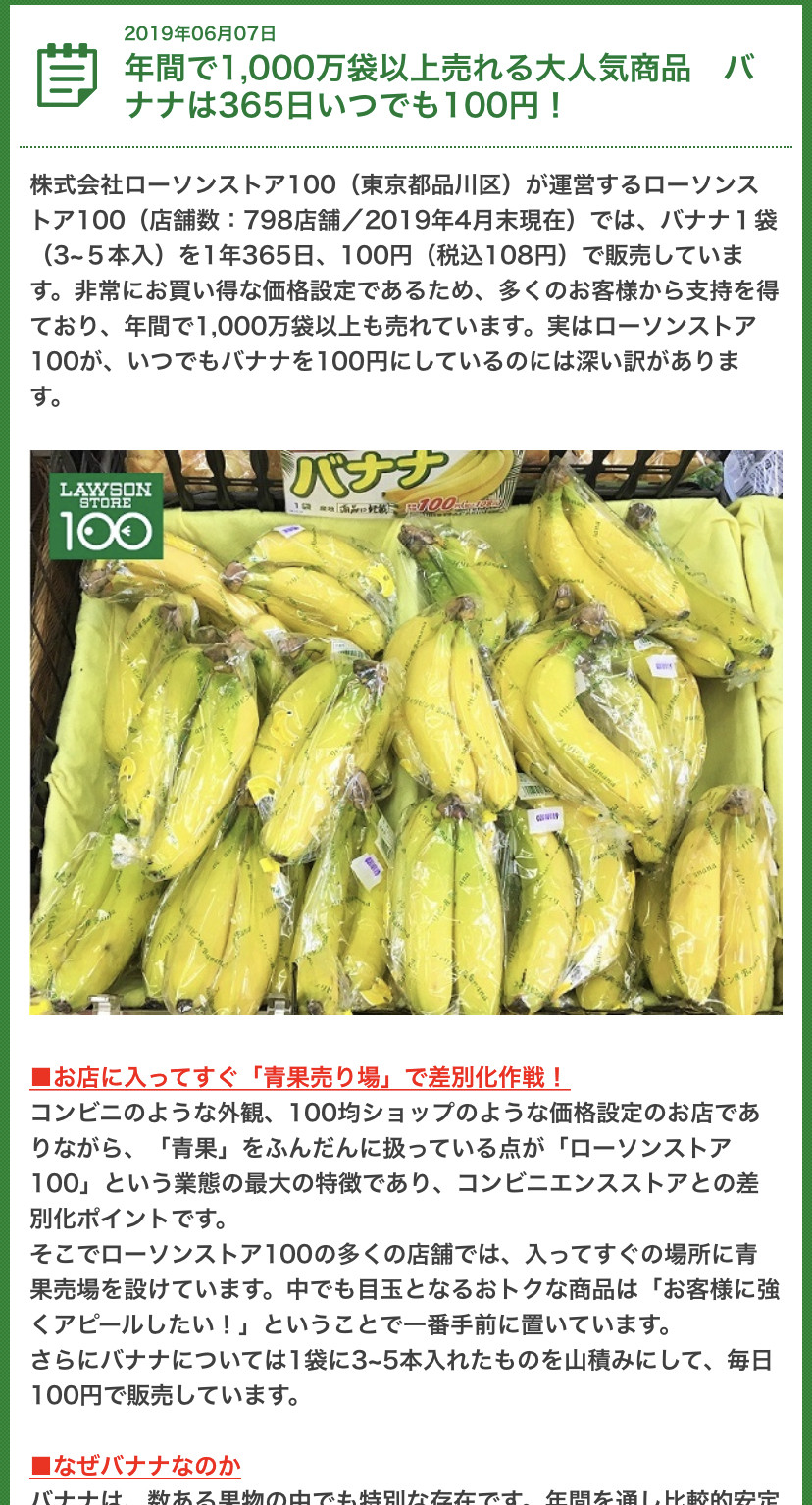Open the underlined「青果売り場」で差別化作戦 link

coord(300,1077)
